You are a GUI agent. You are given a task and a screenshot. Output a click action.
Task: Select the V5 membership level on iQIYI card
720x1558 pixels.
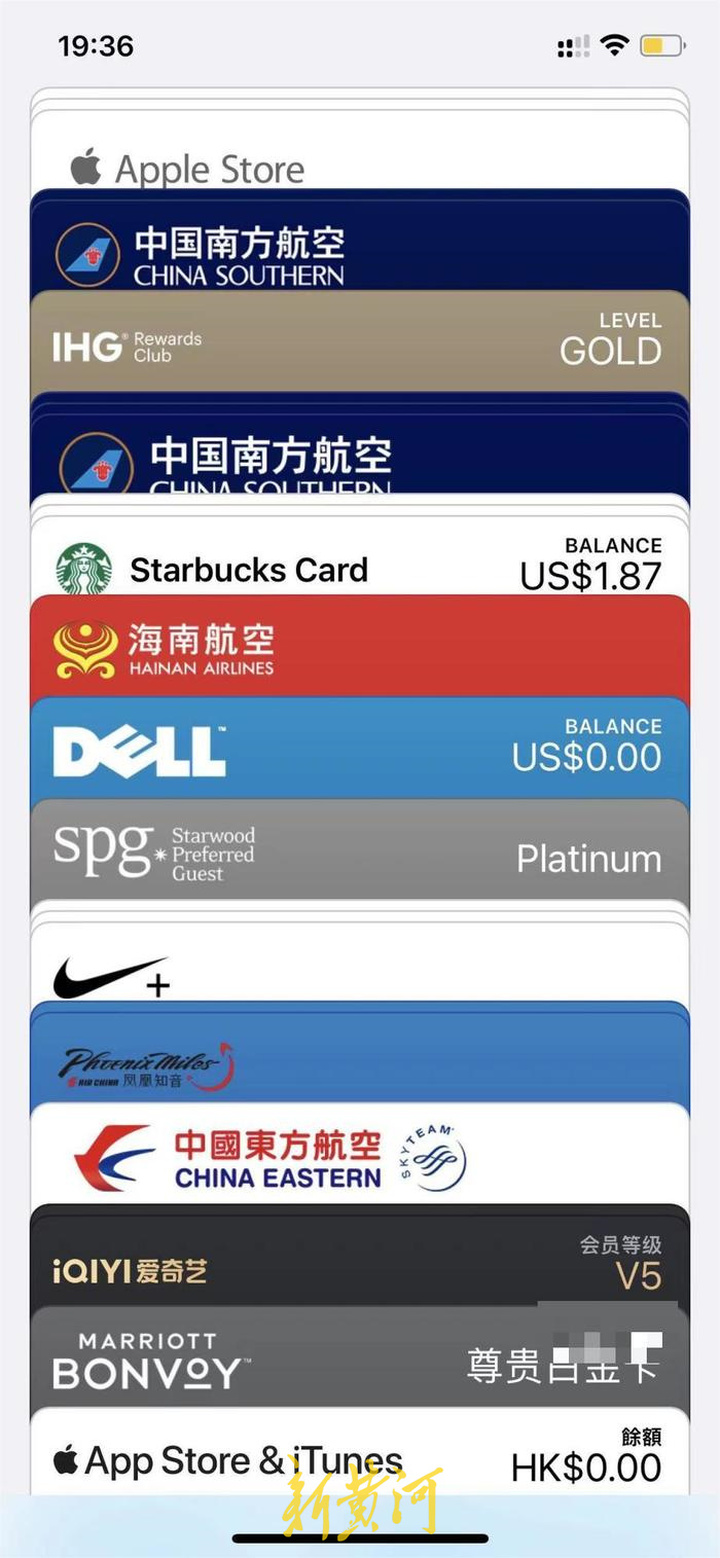click(x=640, y=1275)
